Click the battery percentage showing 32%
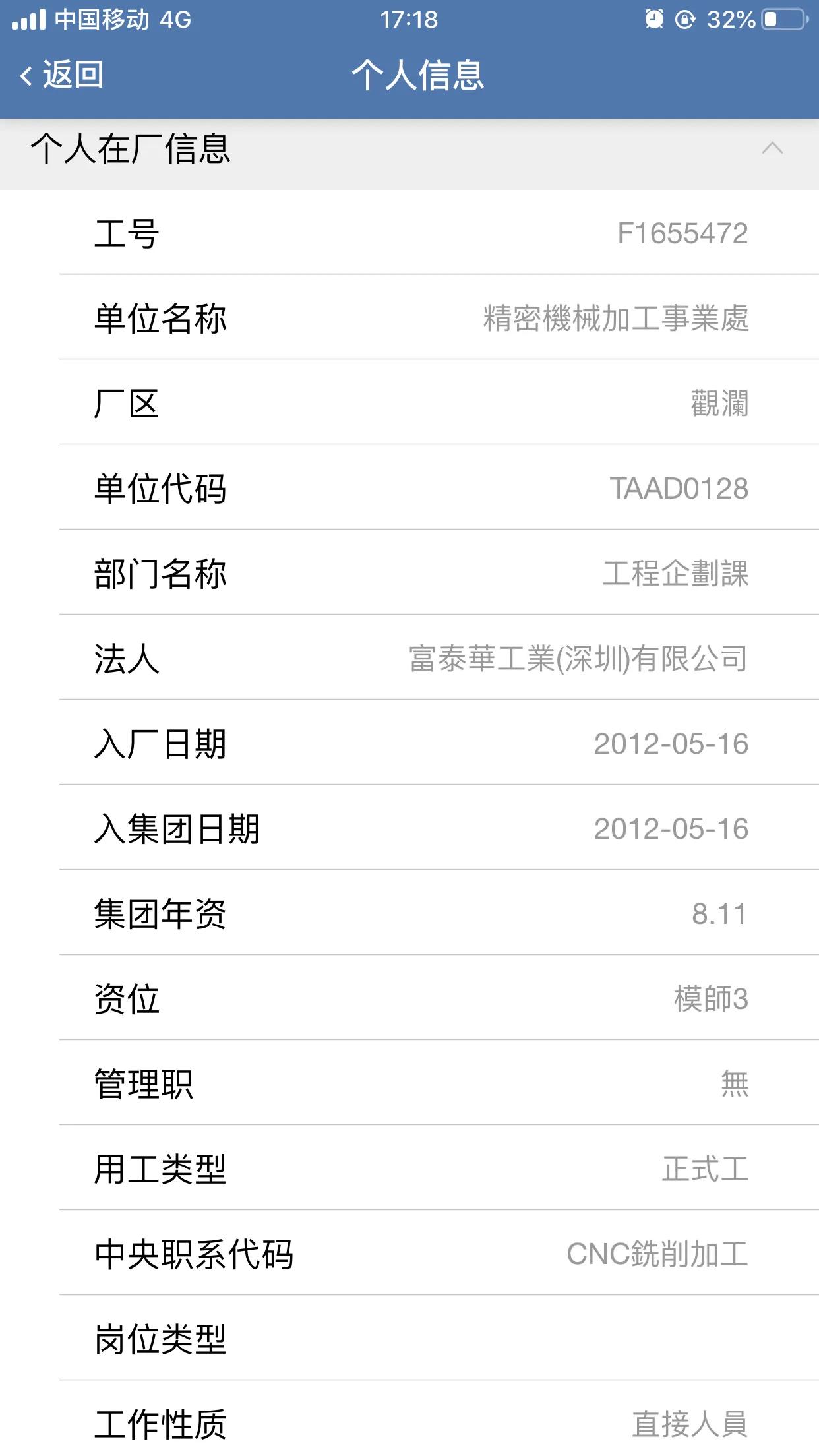 click(x=732, y=20)
